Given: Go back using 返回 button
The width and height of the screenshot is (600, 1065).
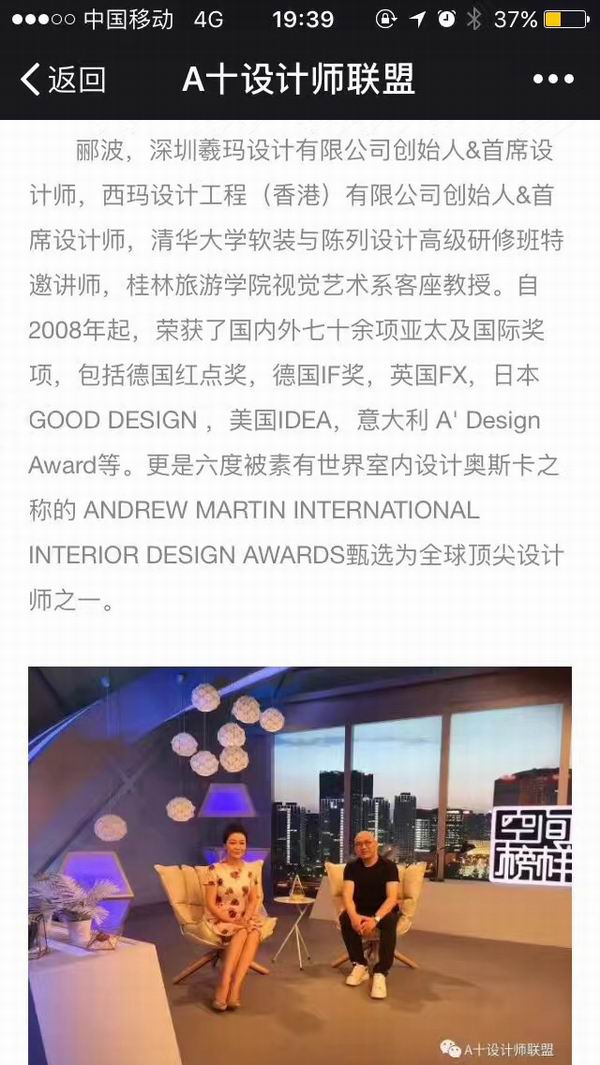Looking at the screenshot, I should tap(62, 79).
